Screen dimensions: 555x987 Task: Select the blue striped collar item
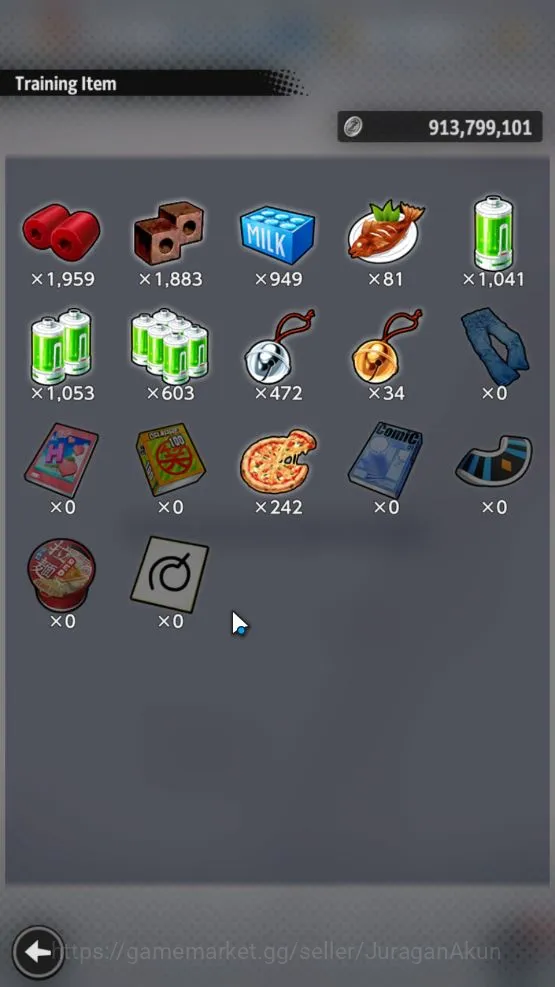coord(494,460)
